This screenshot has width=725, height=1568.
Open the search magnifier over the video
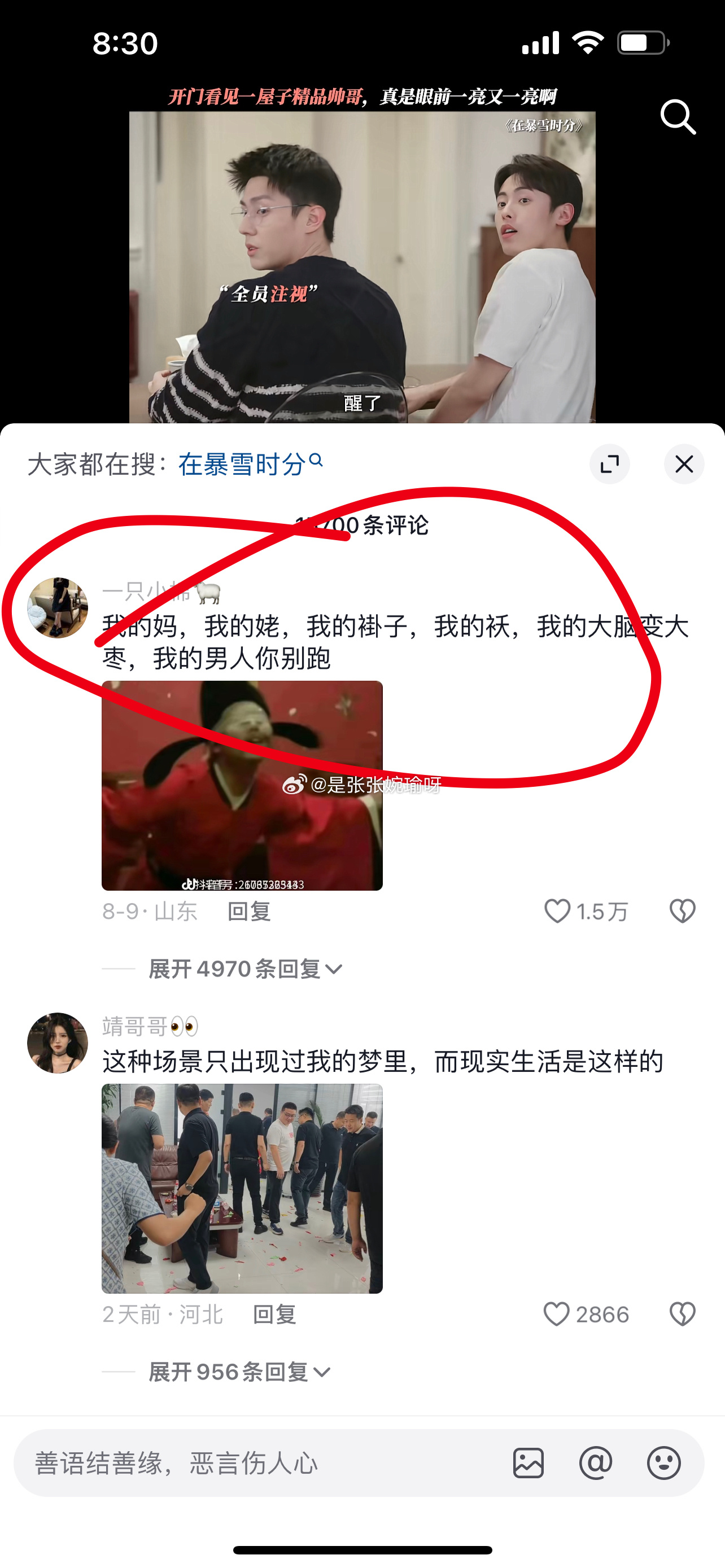(x=678, y=116)
